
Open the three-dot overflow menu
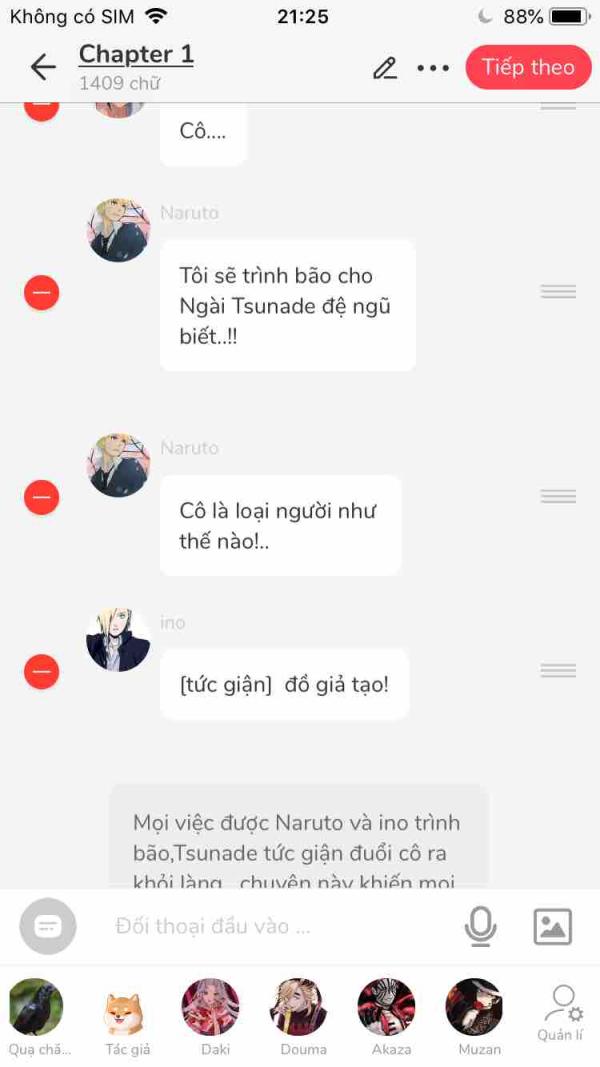pyautogui.click(x=433, y=68)
